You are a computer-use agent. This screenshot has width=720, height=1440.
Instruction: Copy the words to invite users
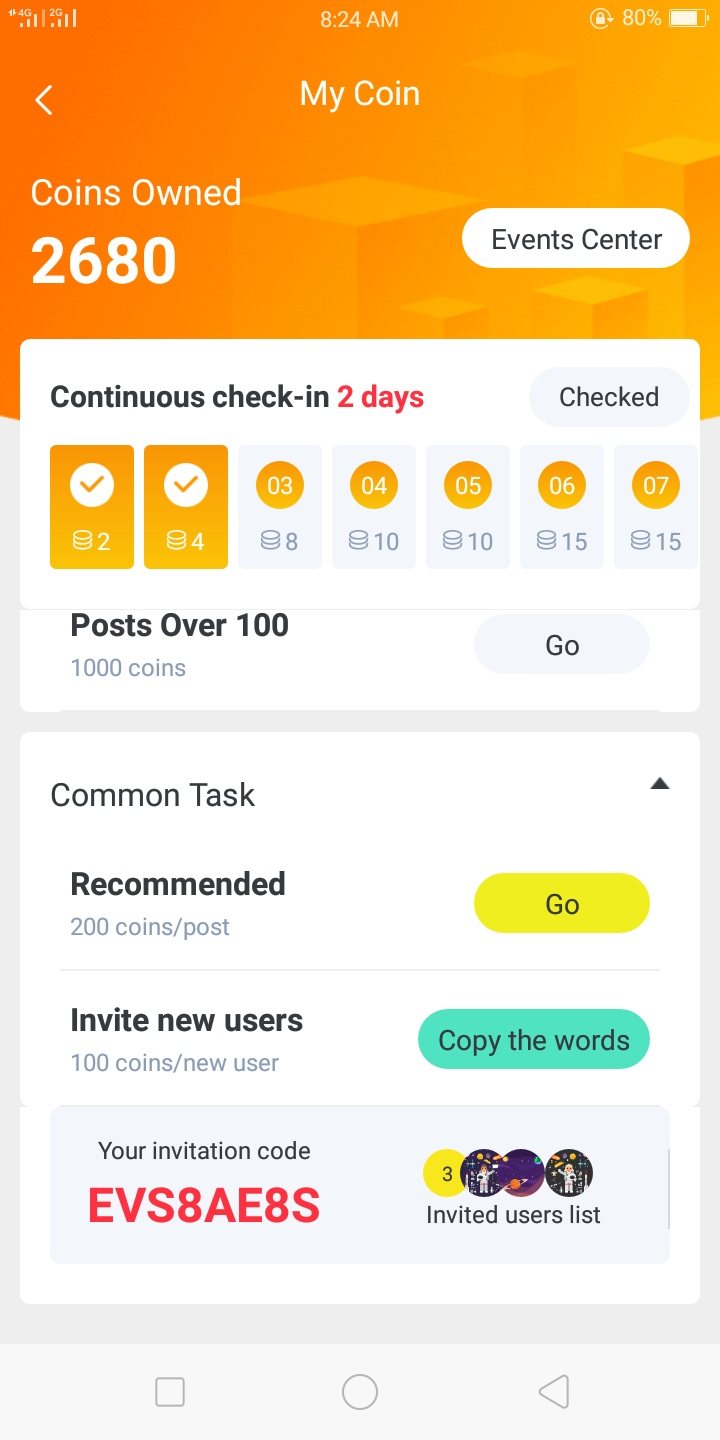point(533,1040)
